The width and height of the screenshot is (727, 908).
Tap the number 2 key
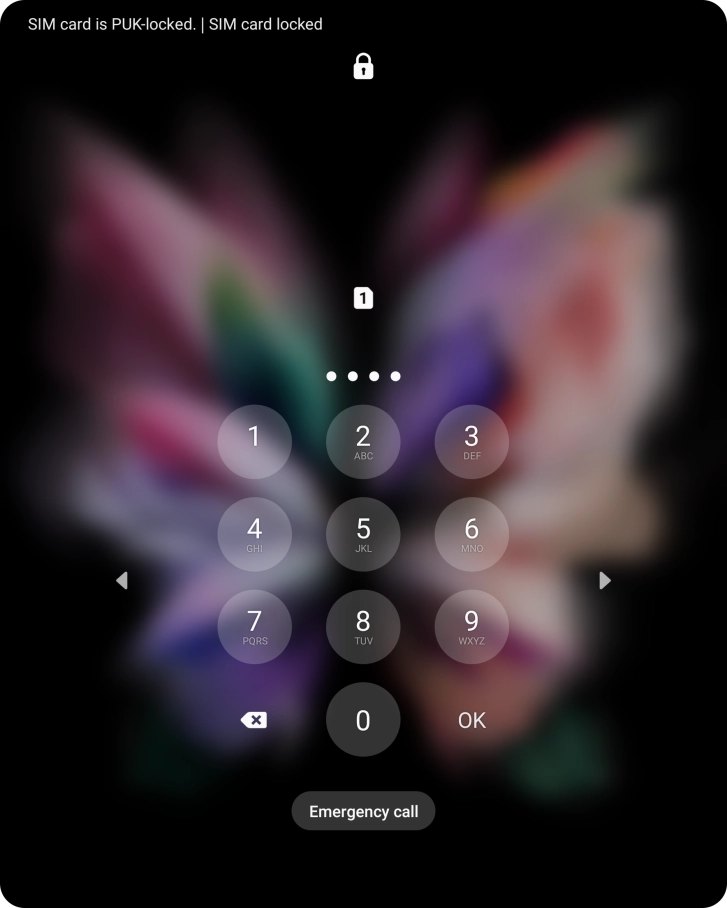click(363, 441)
